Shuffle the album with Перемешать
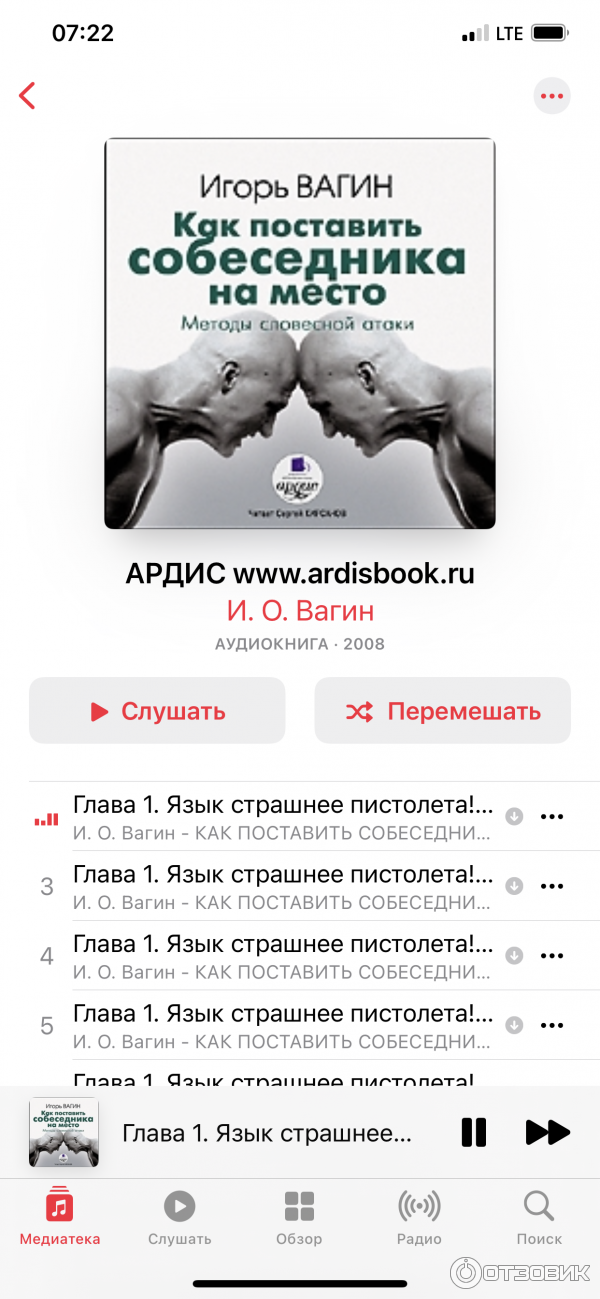Viewport: 600px width, 1299px height. tap(442, 711)
